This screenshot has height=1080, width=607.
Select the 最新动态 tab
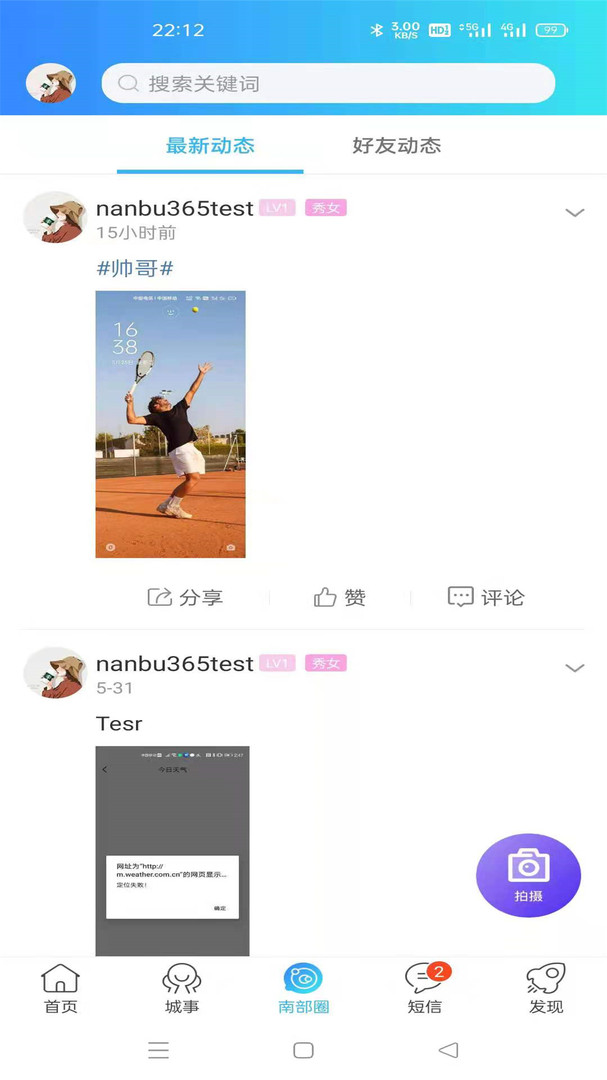coord(210,145)
